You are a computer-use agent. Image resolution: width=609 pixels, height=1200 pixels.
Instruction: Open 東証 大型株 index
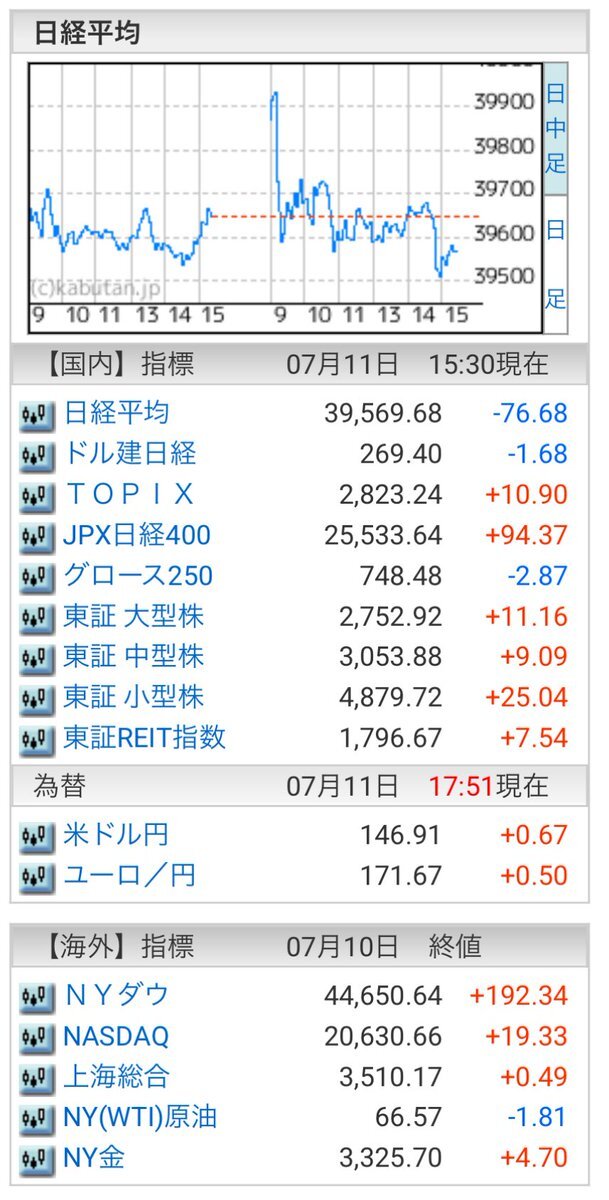pyautogui.click(x=134, y=617)
